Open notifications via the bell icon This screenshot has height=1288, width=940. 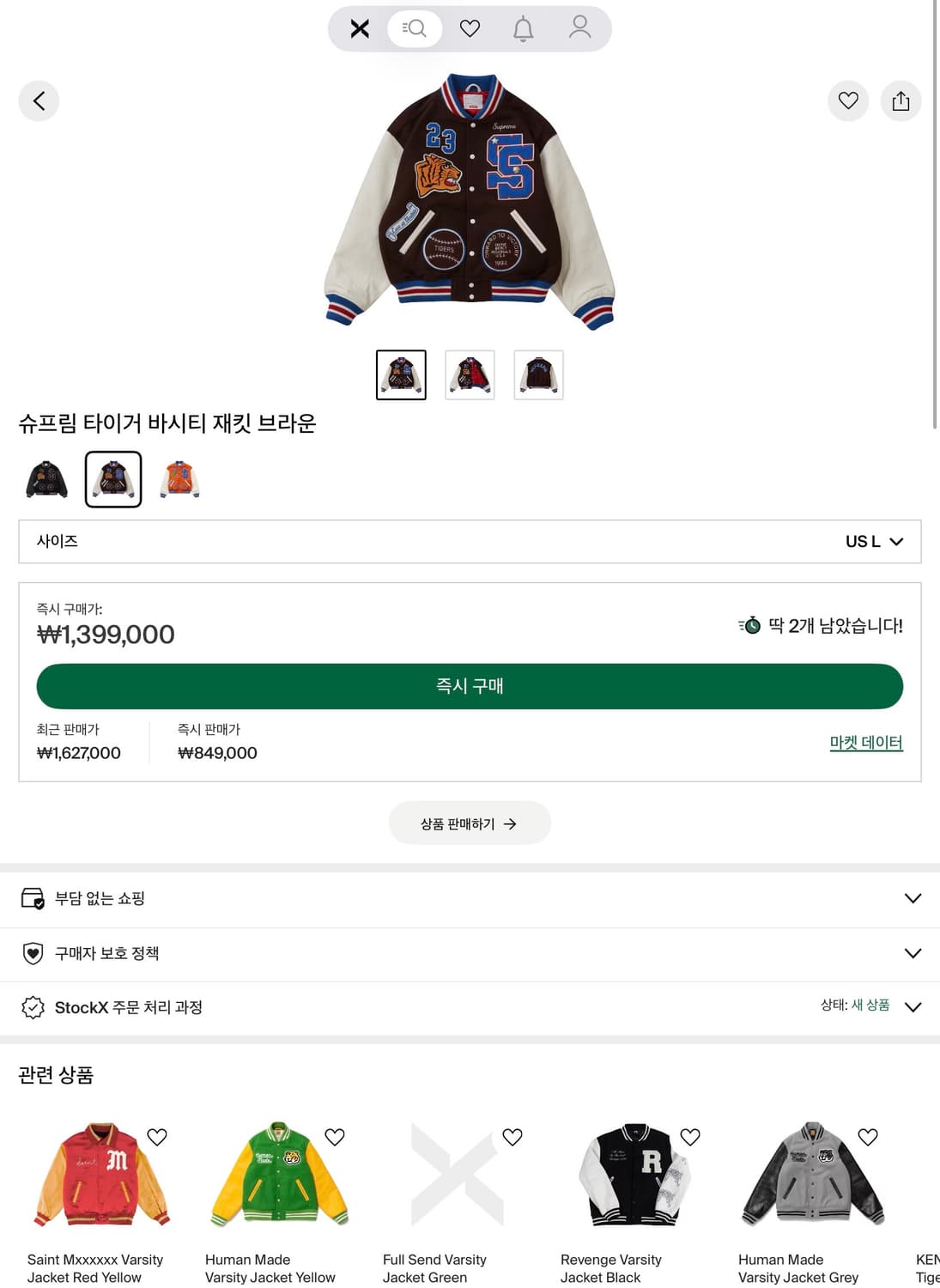524,28
